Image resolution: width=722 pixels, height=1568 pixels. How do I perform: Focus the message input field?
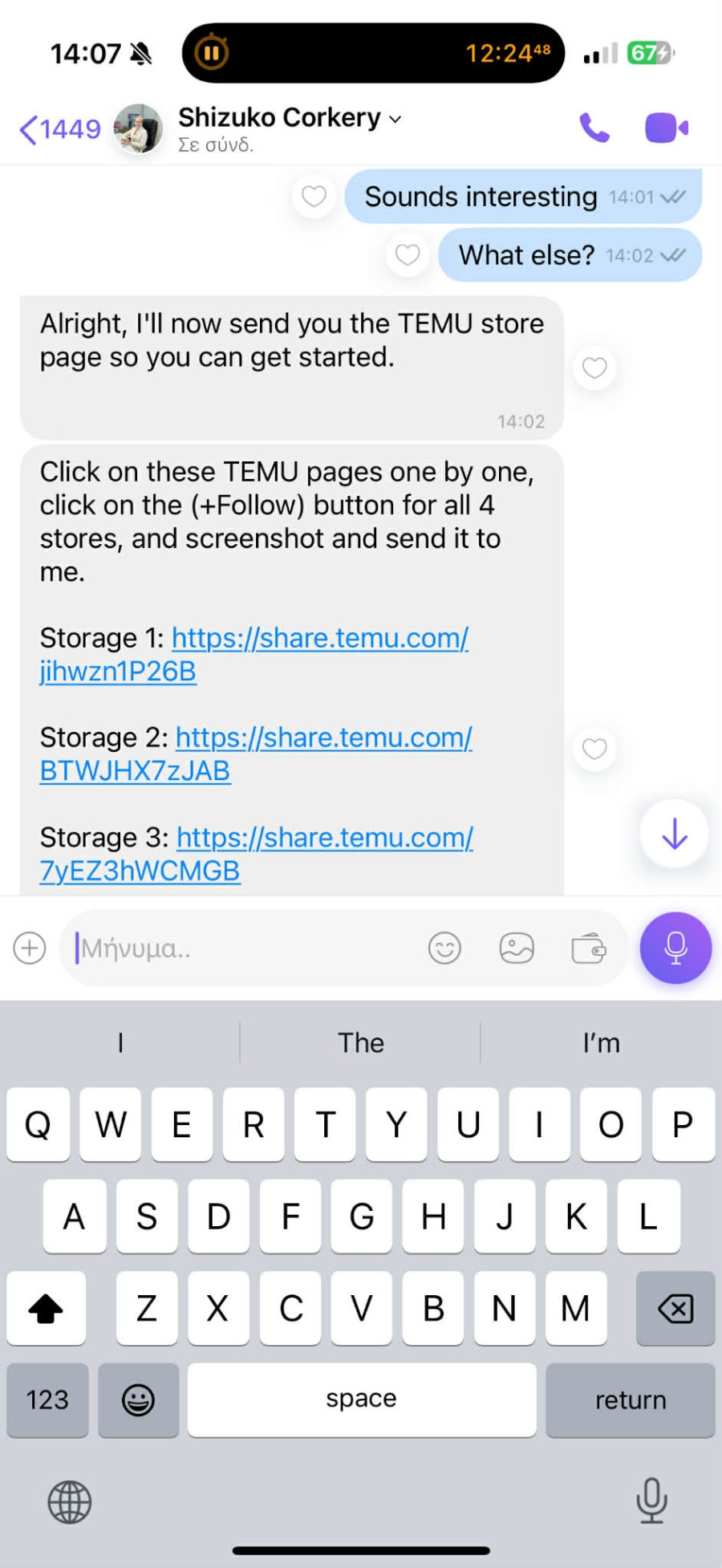tap(241, 949)
